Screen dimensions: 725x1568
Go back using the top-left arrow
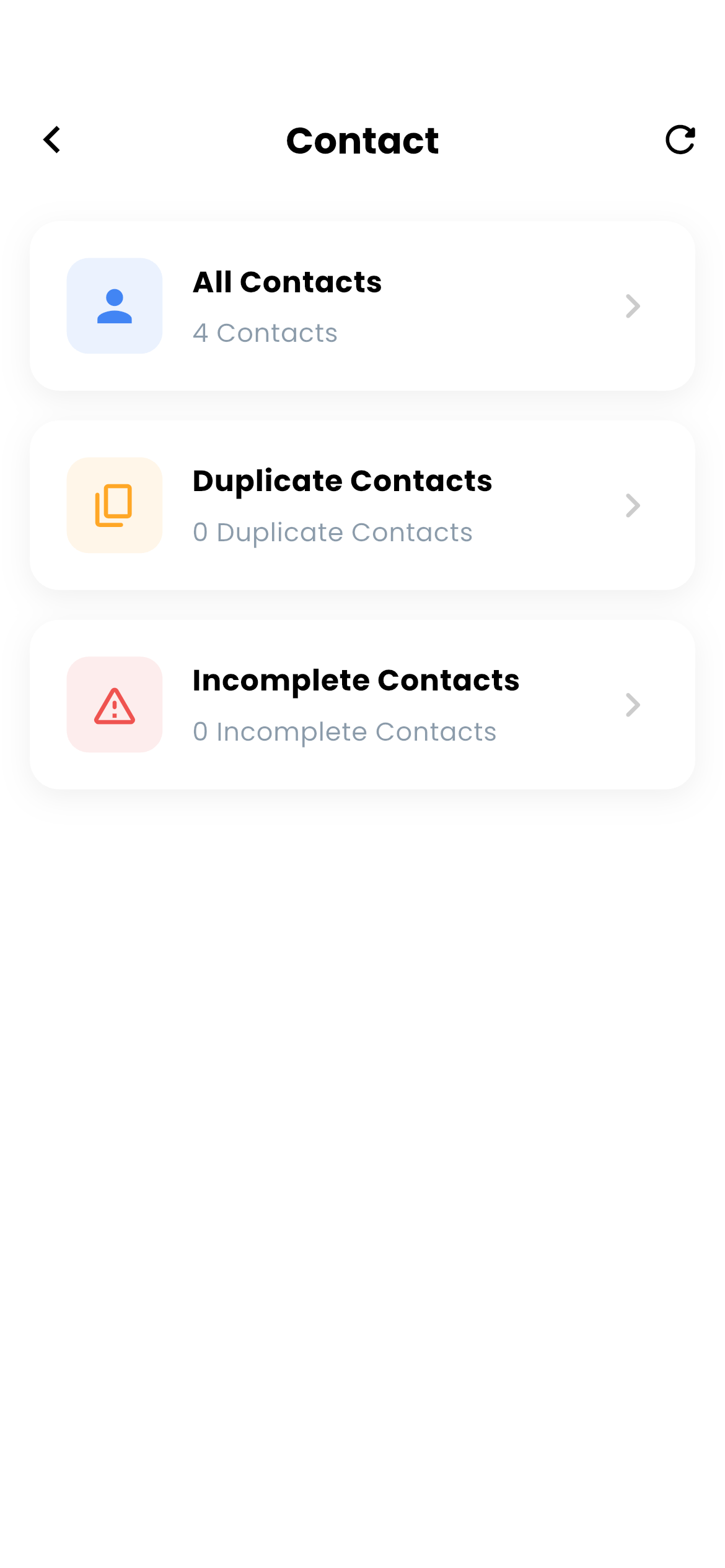53,140
